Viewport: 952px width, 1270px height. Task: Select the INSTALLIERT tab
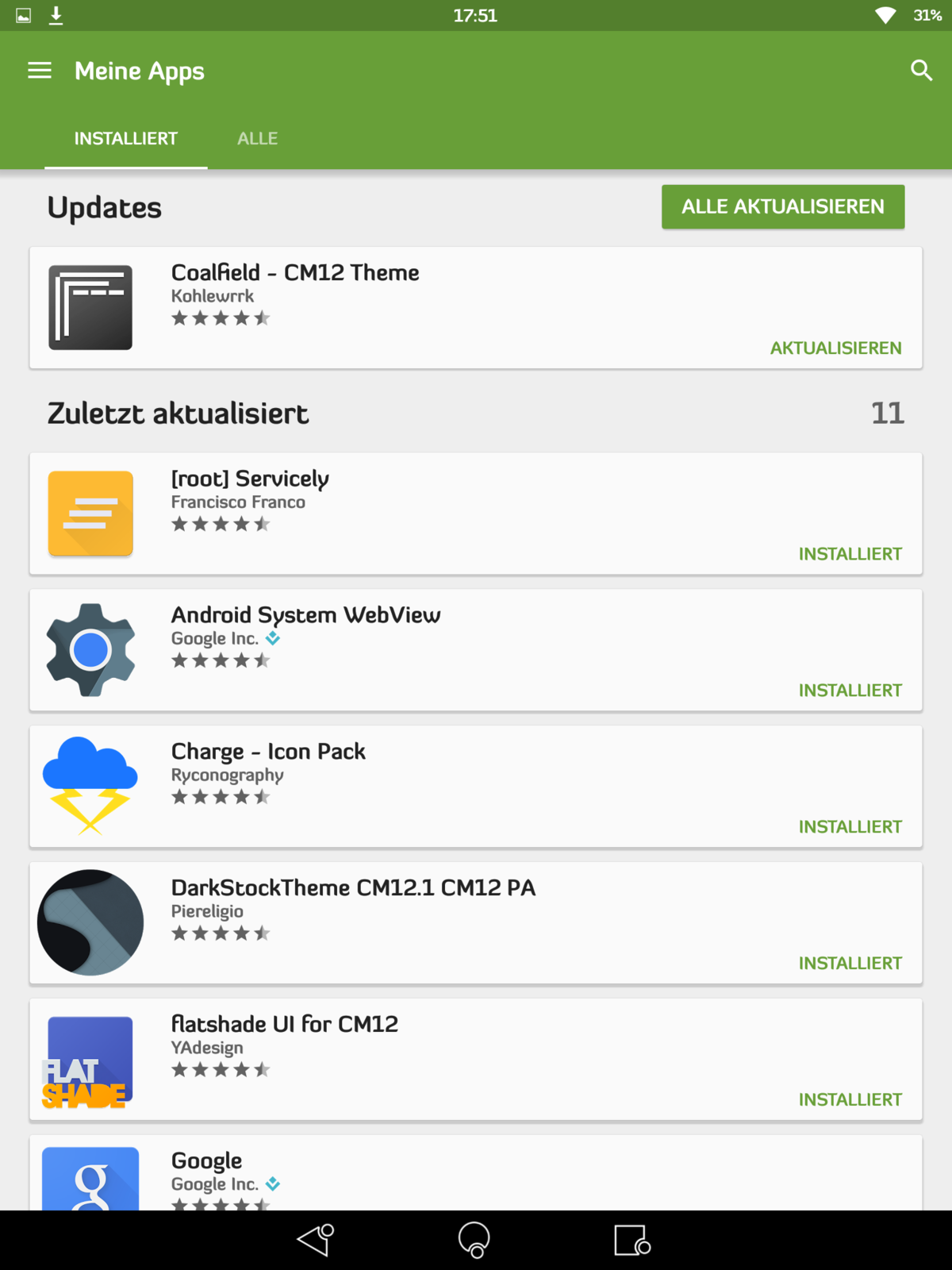click(x=126, y=138)
